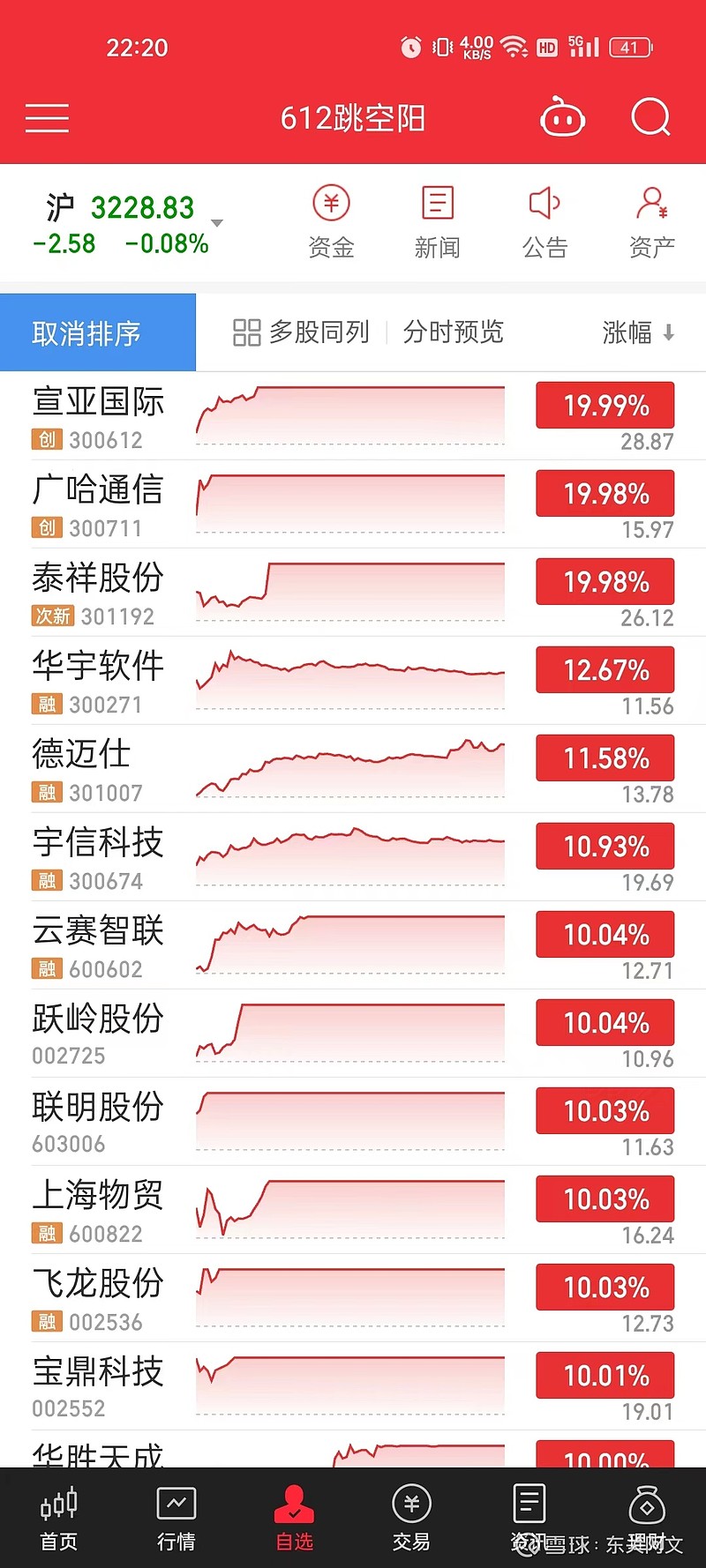The height and width of the screenshot is (1568, 706).
Task: Sort by 涨幅 column
Action: click(639, 332)
